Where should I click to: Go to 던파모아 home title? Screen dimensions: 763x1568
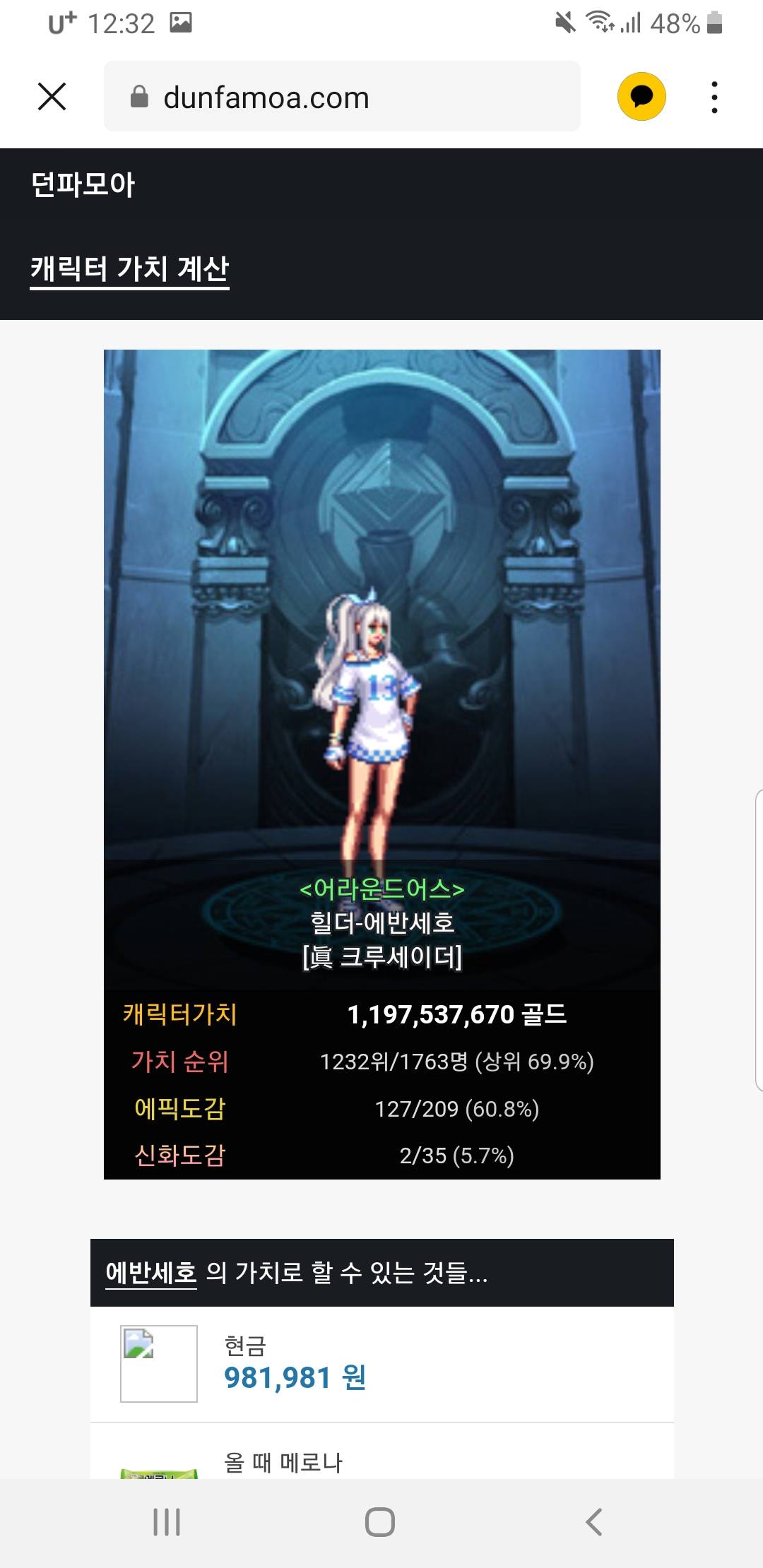(x=83, y=184)
